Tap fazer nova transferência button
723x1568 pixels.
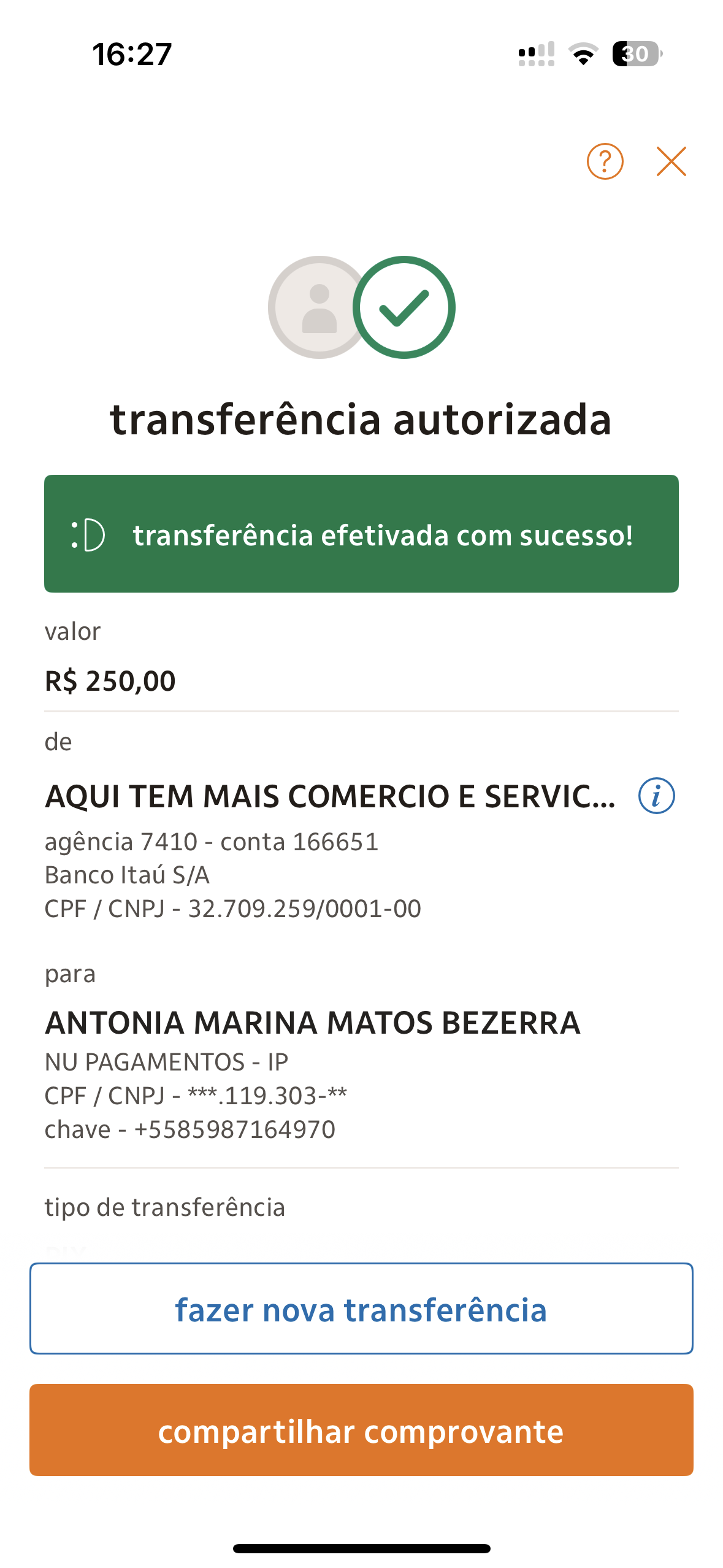coord(361,1309)
